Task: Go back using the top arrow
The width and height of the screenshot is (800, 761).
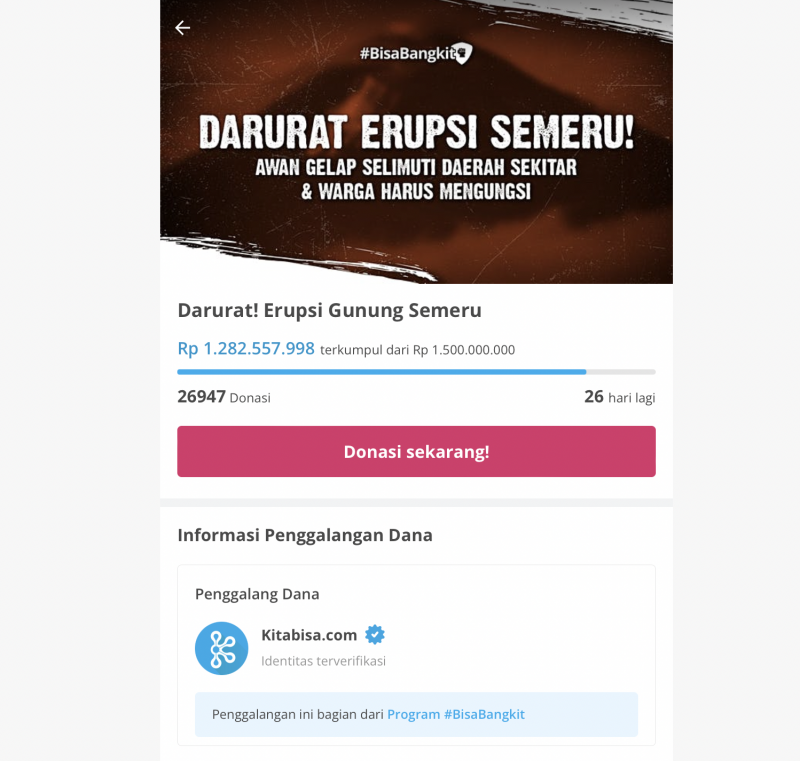Action: click(x=182, y=28)
